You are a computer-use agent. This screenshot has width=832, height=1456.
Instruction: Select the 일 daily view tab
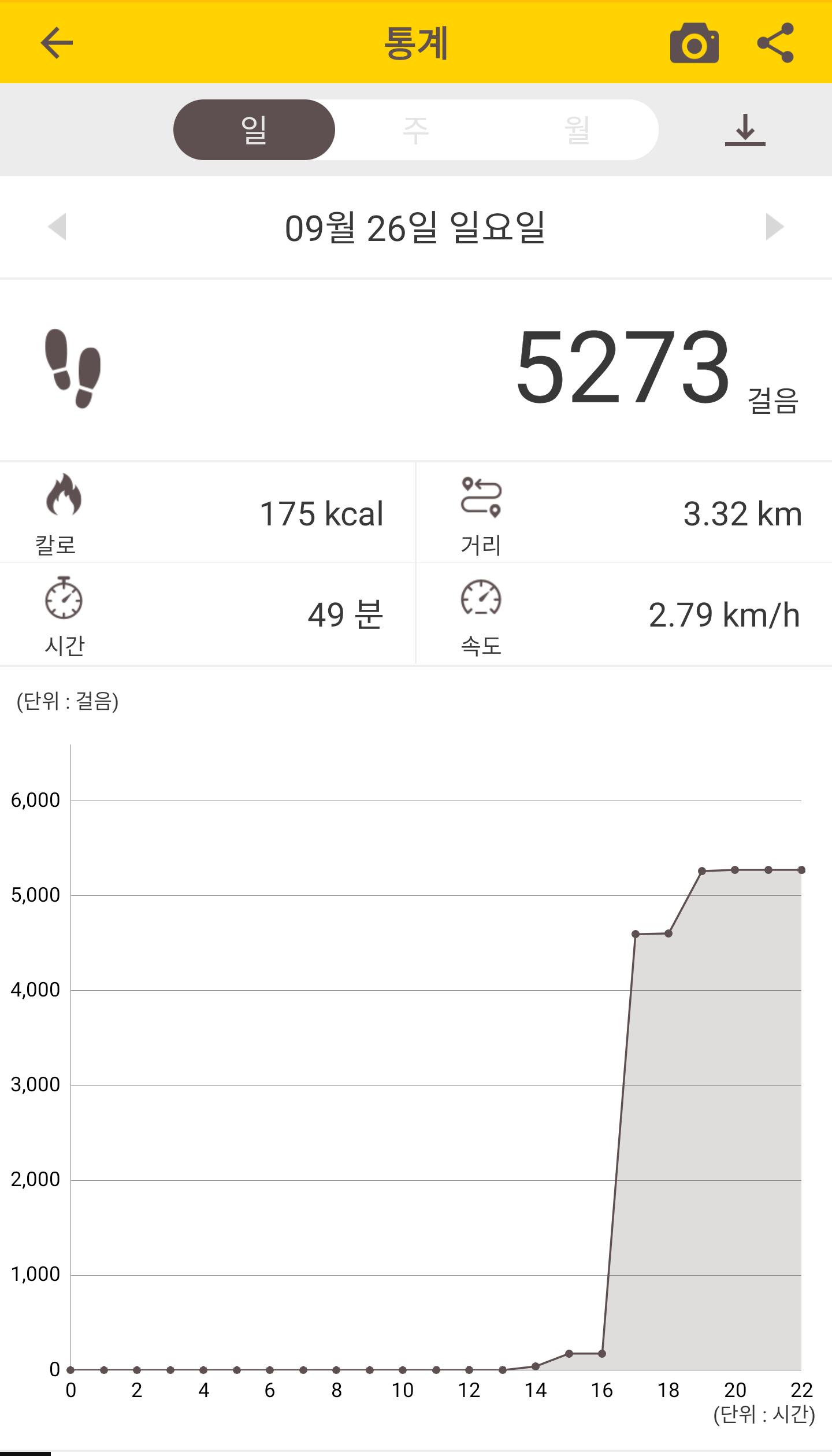click(254, 129)
